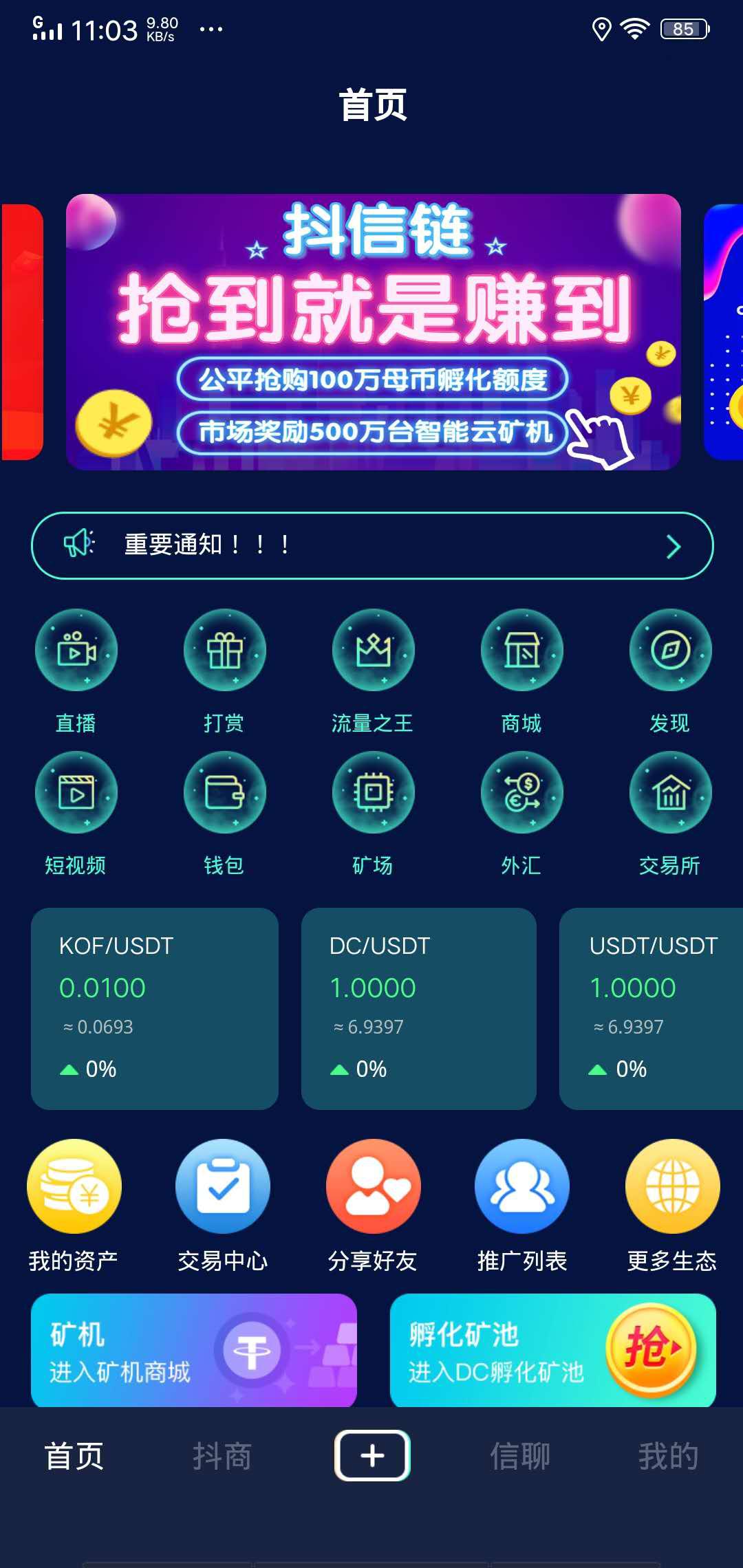This screenshot has width=743, height=1568.
Task: Select the 打赏 gift reward icon
Action: point(224,650)
